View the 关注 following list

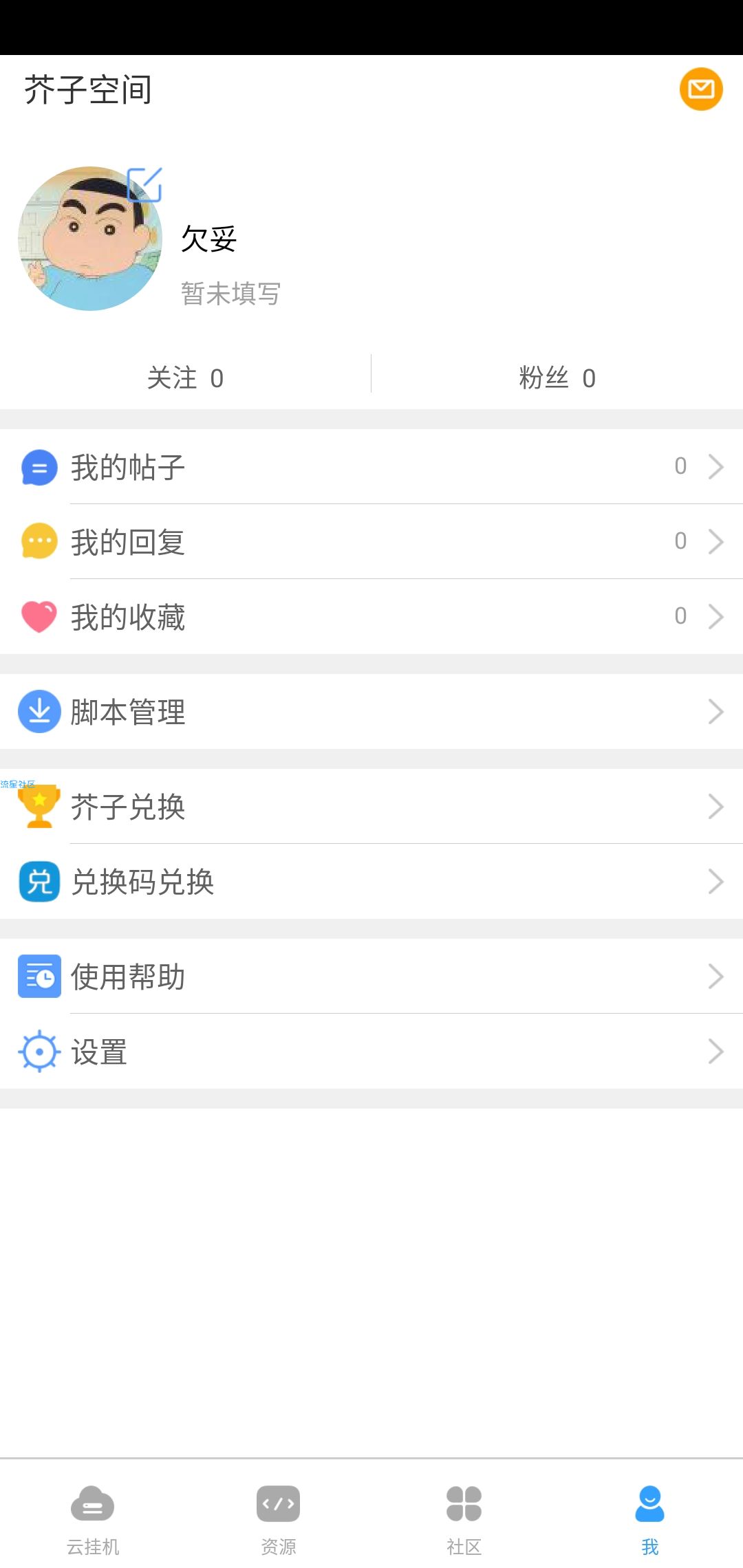coord(185,378)
